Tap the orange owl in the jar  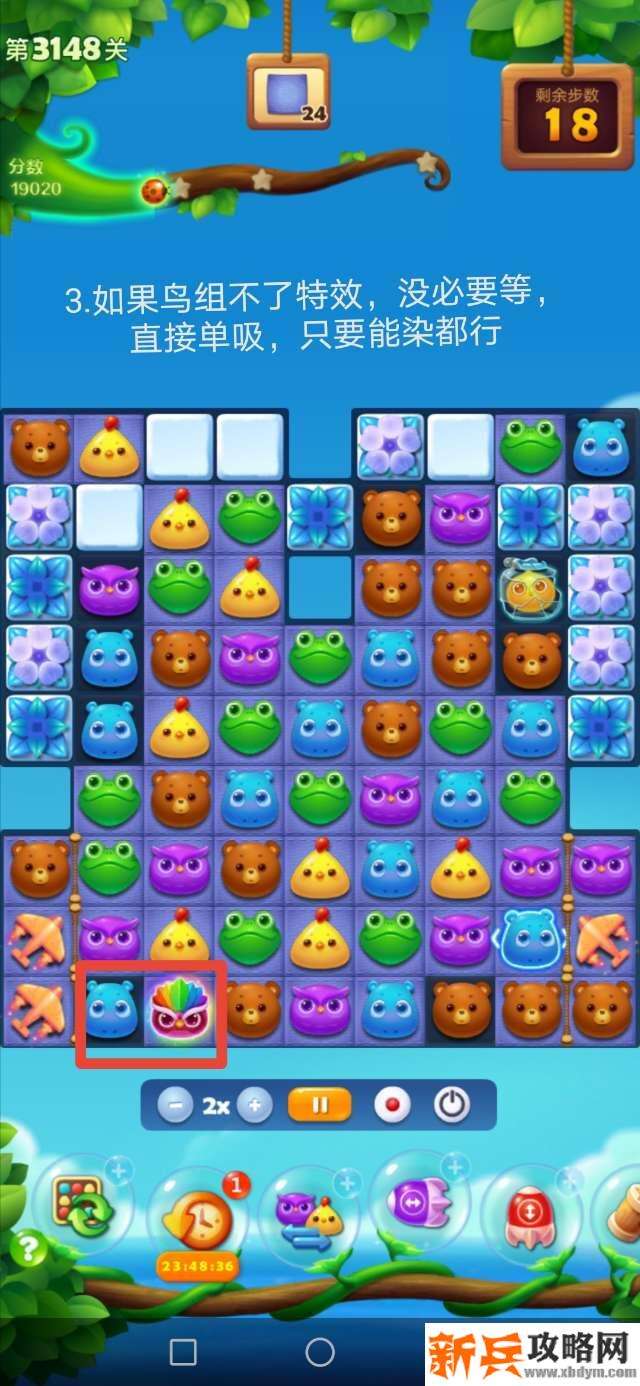point(530,590)
